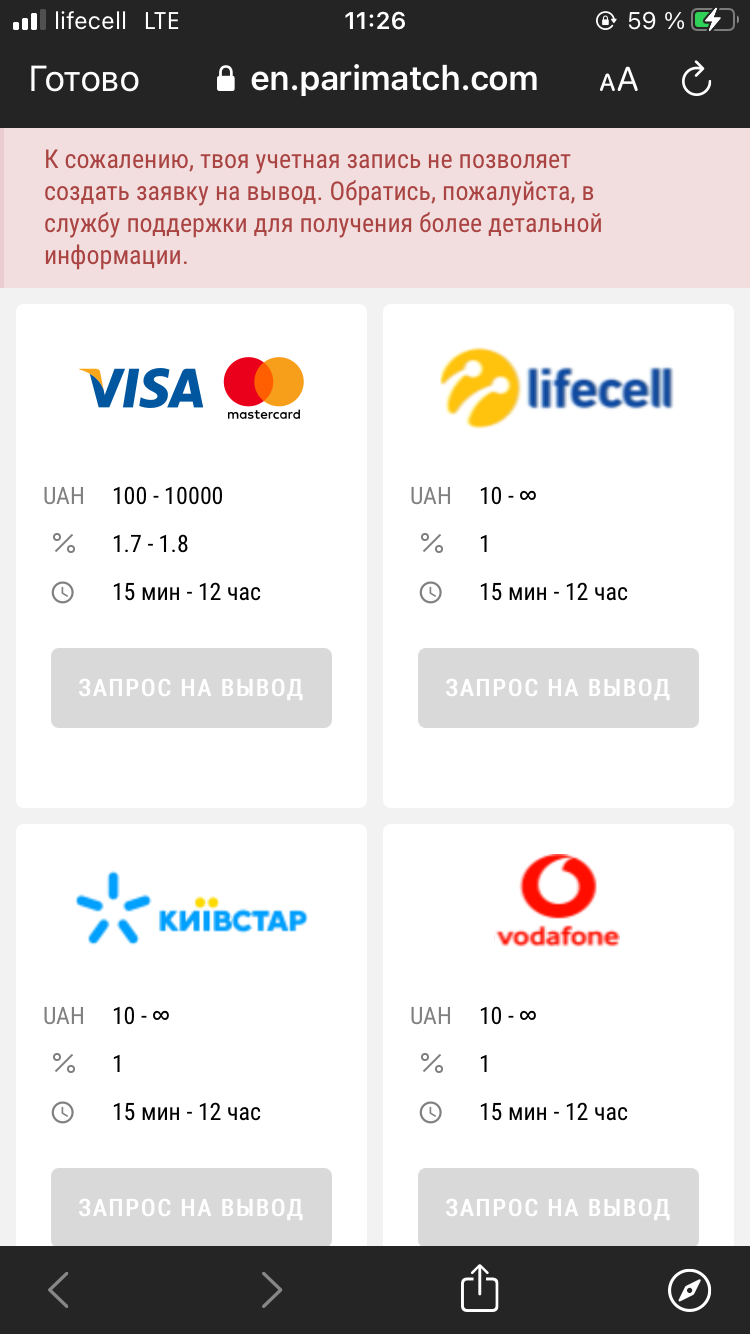Request withdrawal via Visa Mastercard card
This screenshot has width=750, height=1334.
(x=191, y=688)
